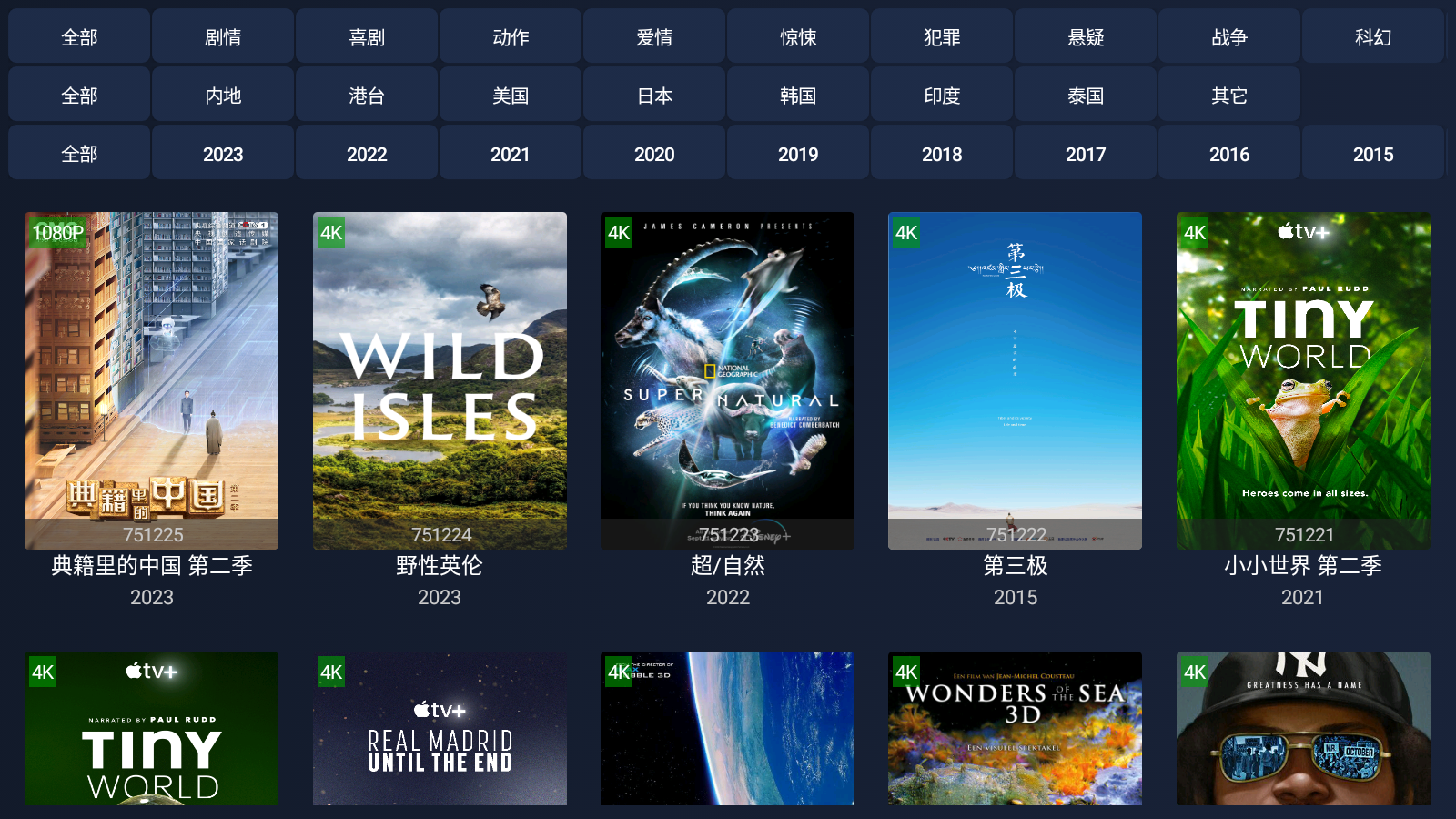Filter region to 韩国
The width and height of the screenshot is (1456, 819).
click(798, 96)
